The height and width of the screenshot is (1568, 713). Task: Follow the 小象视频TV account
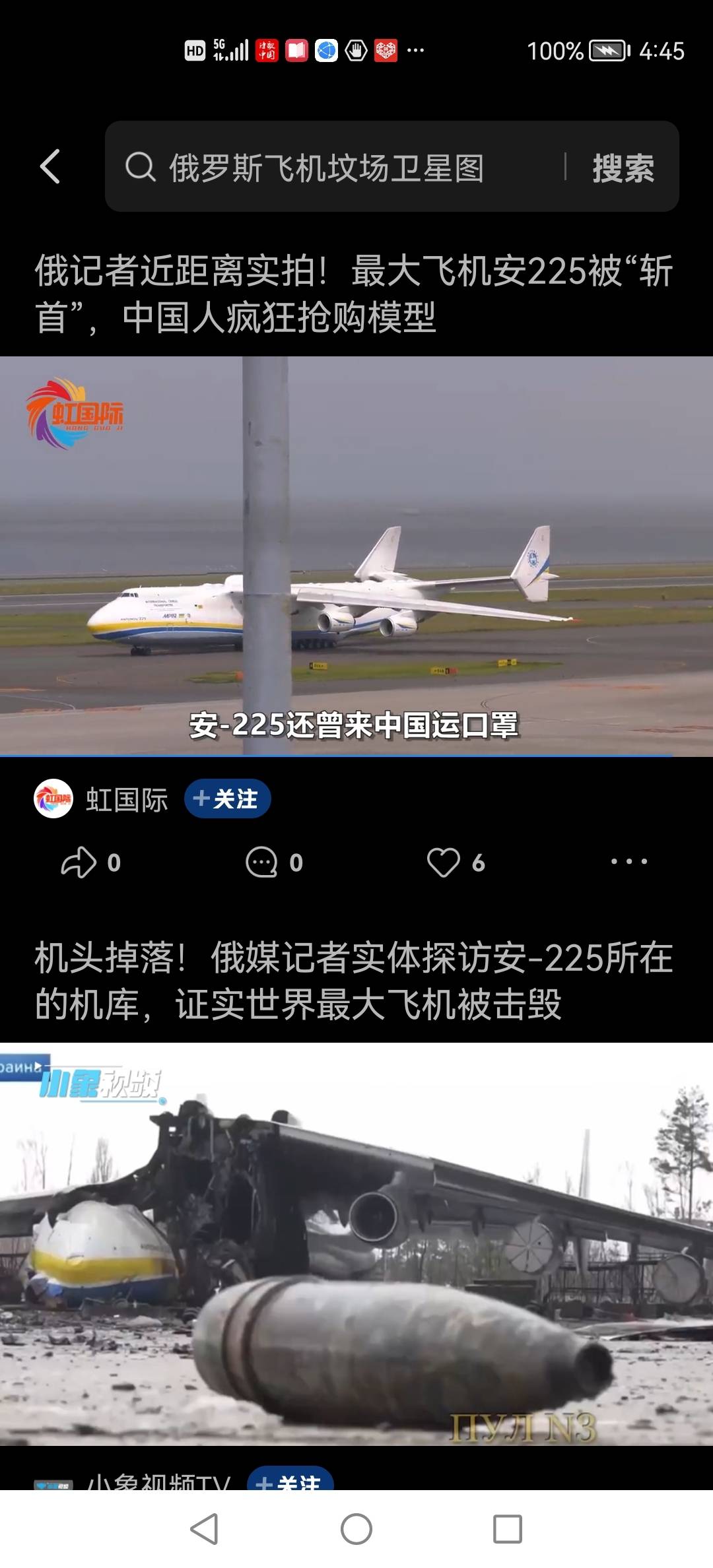click(x=290, y=1481)
